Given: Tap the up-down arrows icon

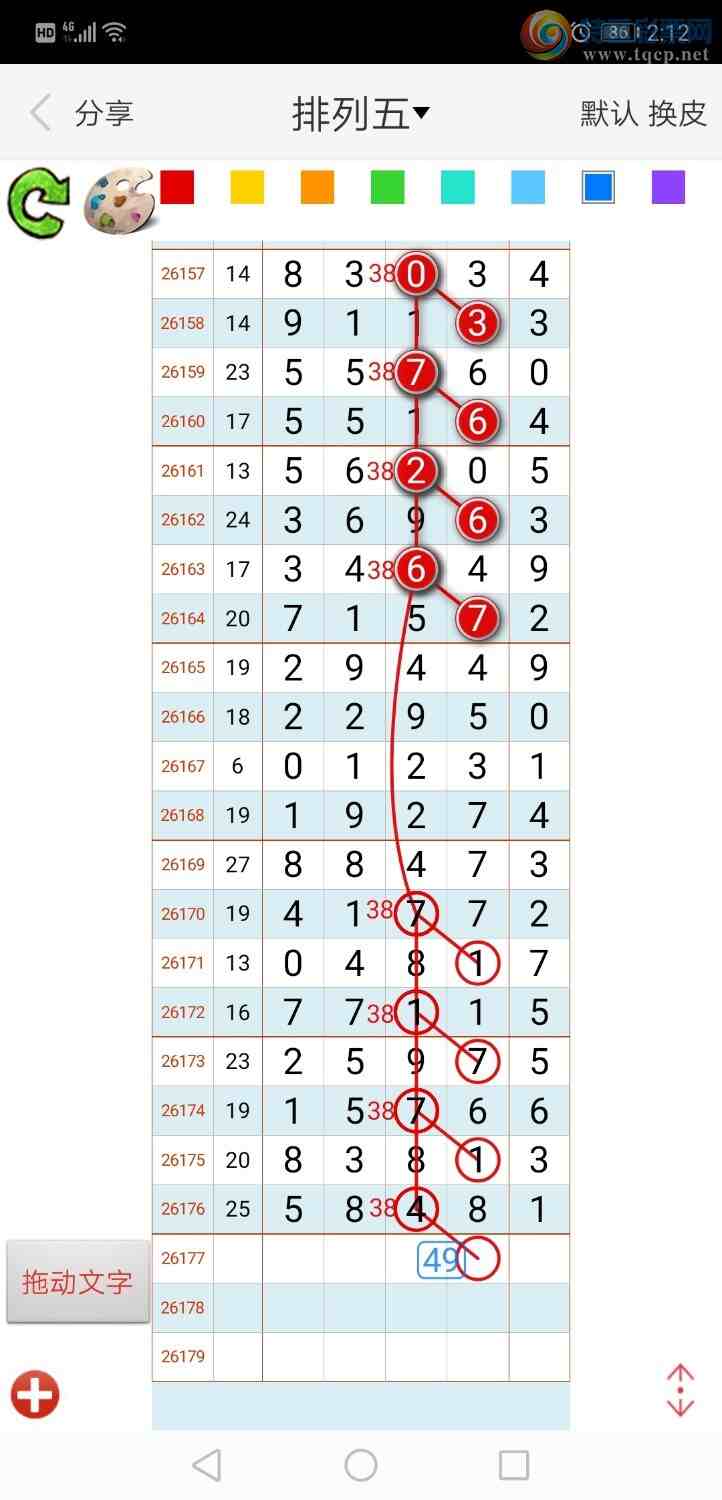Looking at the screenshot, I should [680, 1391].
